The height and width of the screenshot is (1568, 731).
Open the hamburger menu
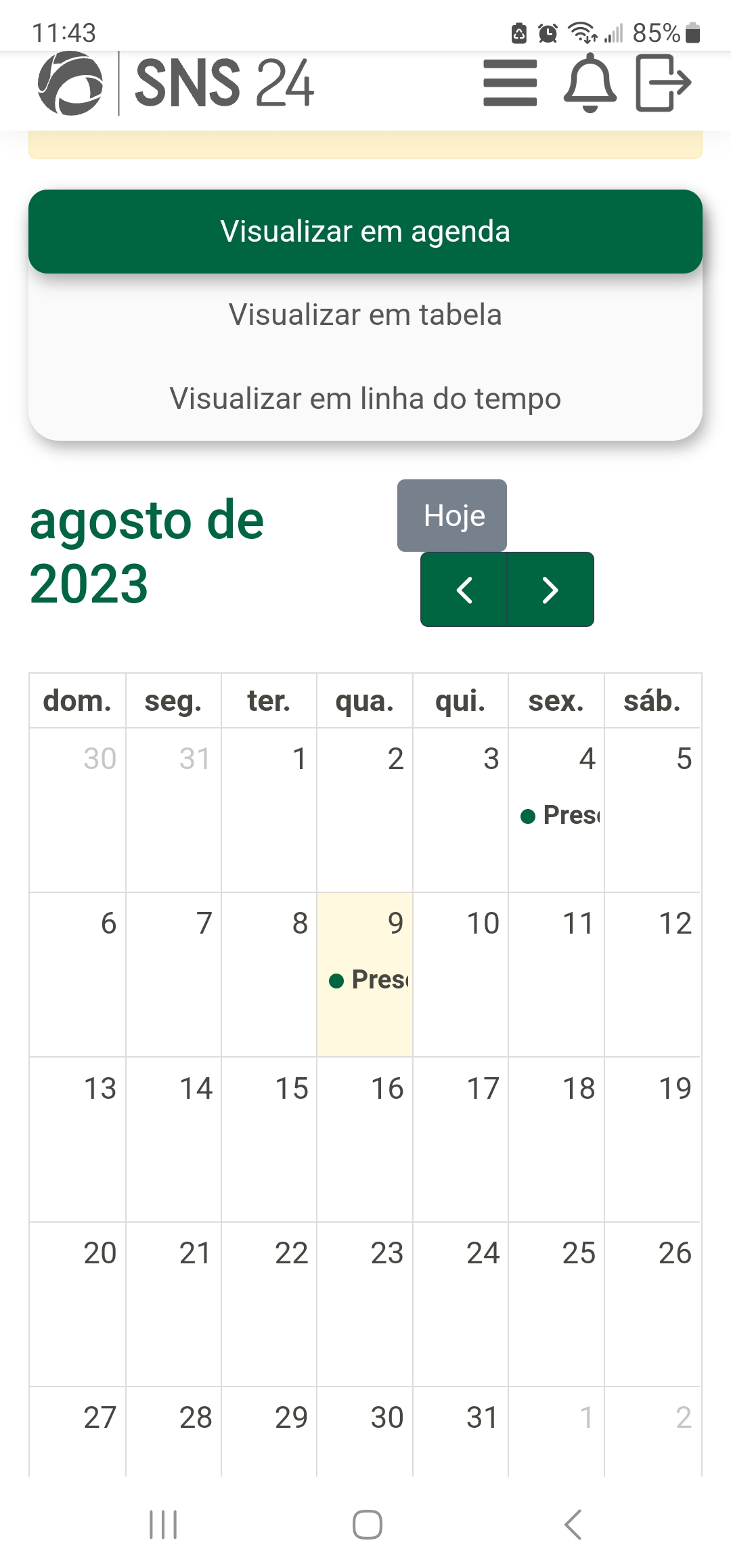point(510,83)
